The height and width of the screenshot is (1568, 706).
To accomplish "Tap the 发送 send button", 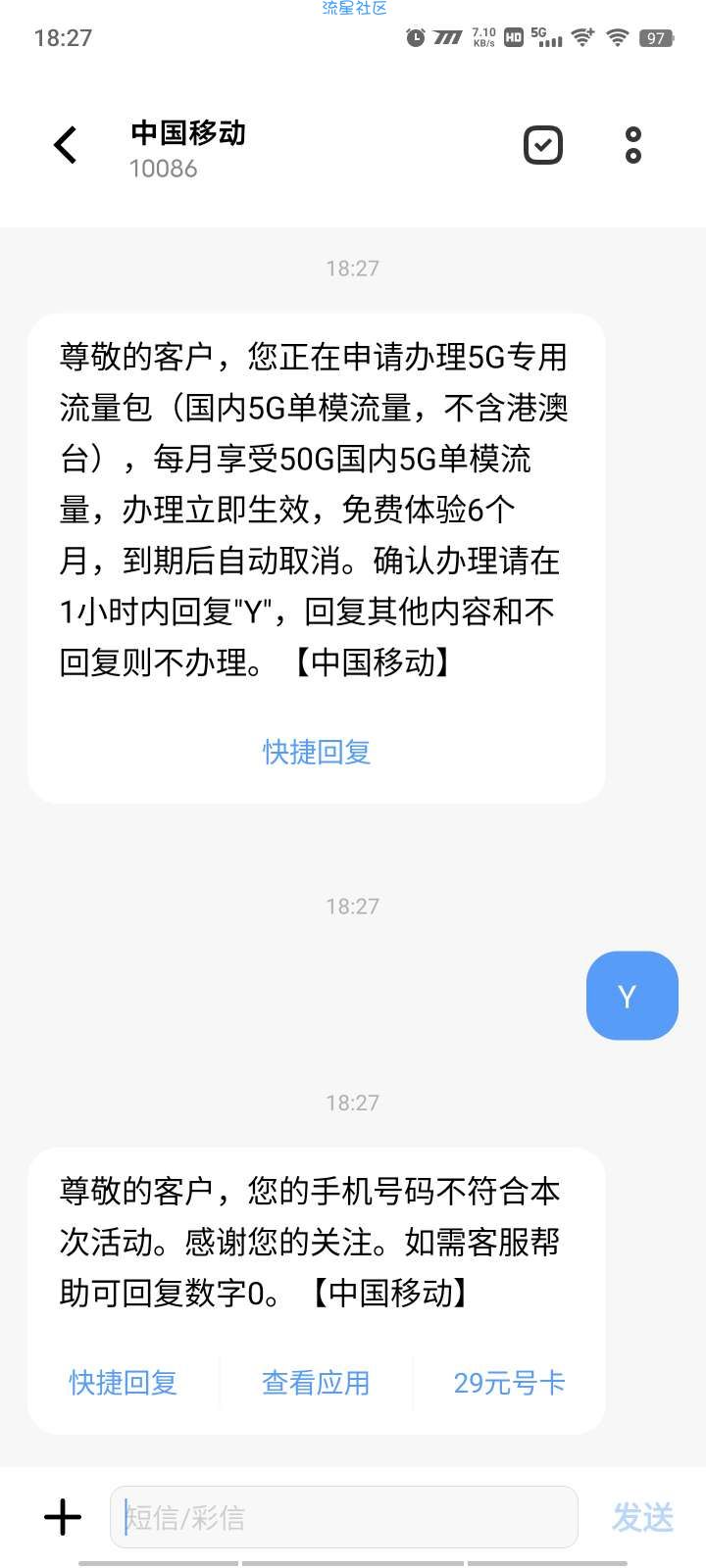I will click(x=643, y=1517).
